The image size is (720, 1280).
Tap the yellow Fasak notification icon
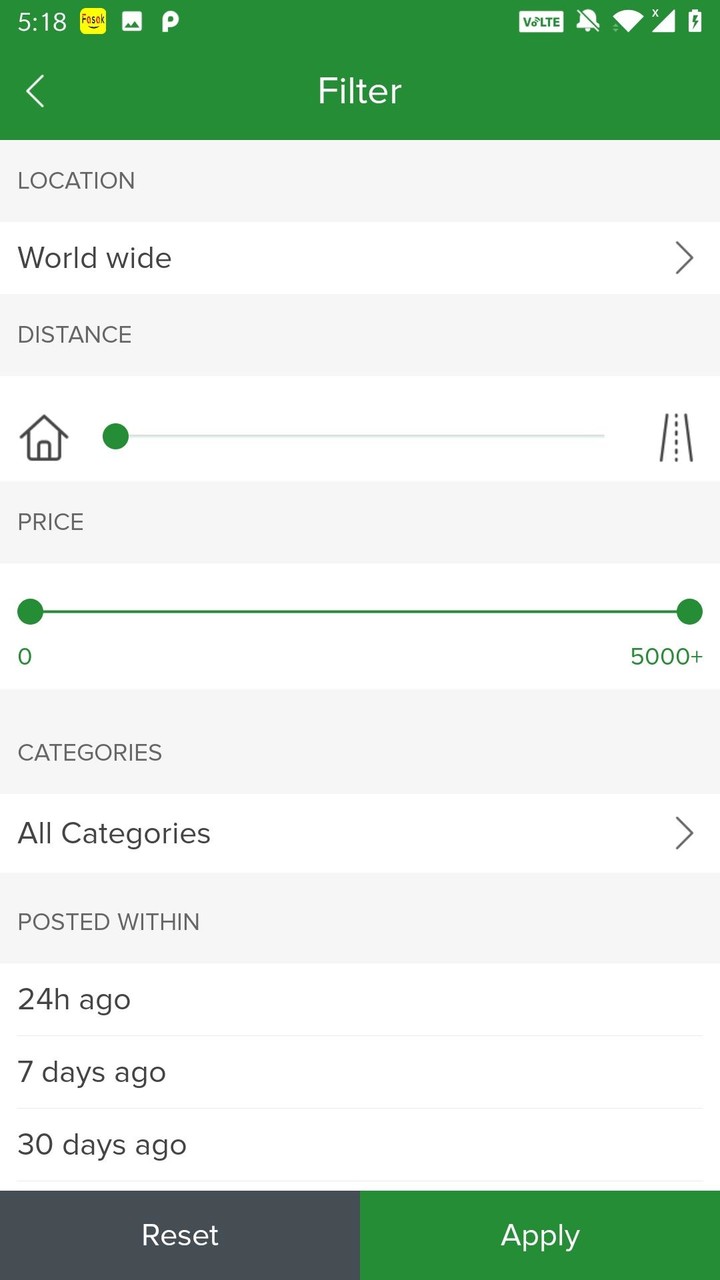[x=93, y=21]
